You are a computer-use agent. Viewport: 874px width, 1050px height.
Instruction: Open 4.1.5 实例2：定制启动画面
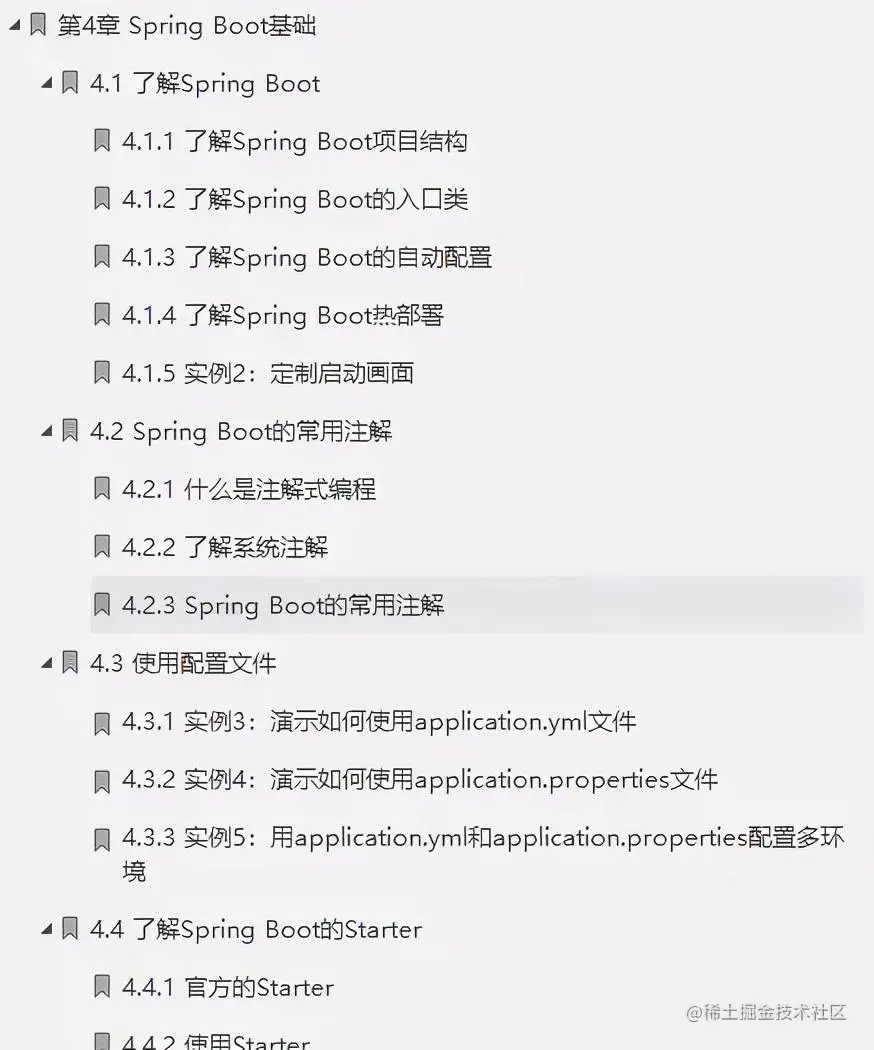tap(267, 373)
